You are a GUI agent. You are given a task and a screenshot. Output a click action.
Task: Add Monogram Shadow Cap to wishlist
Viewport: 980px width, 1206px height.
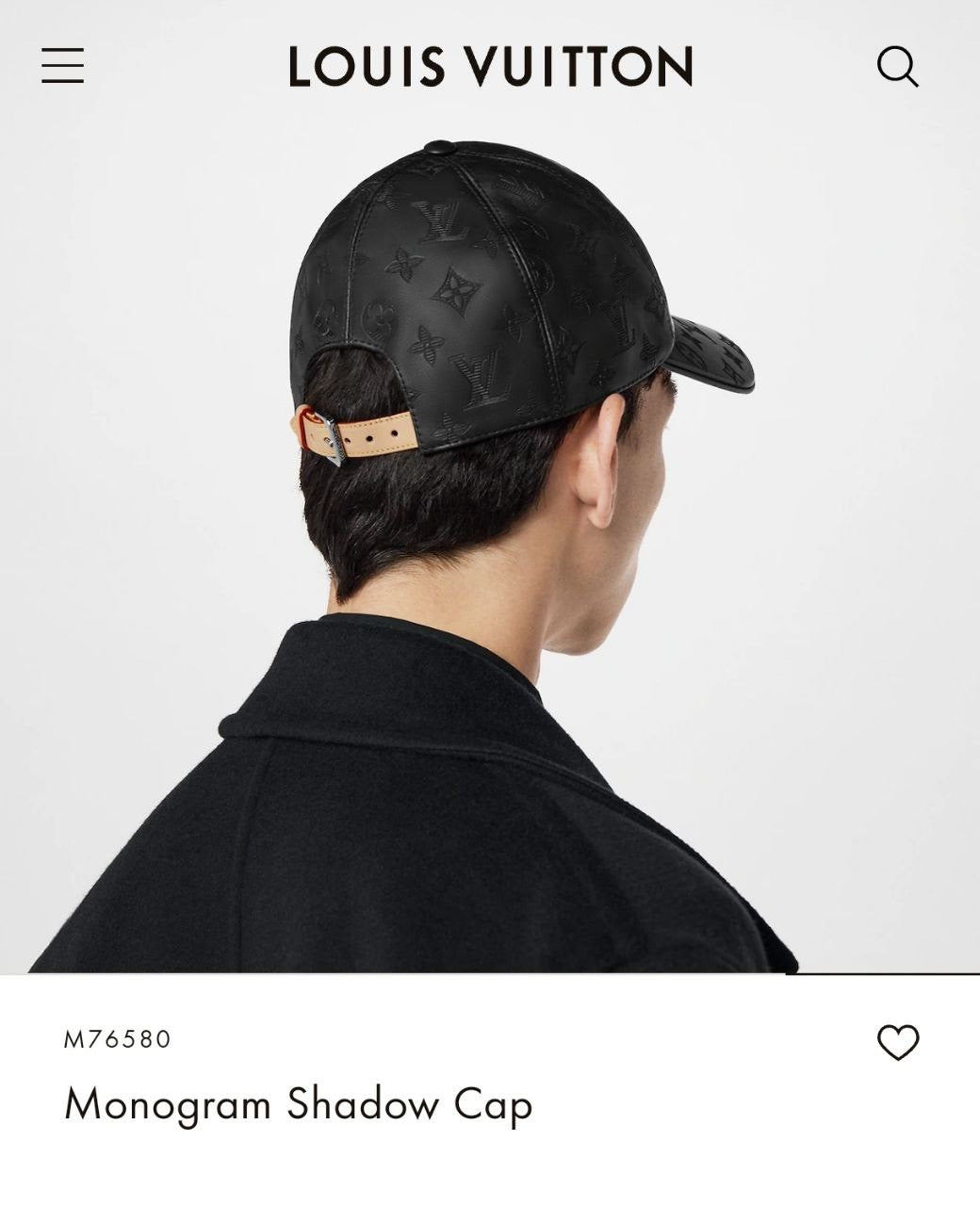click(897, 1043)
